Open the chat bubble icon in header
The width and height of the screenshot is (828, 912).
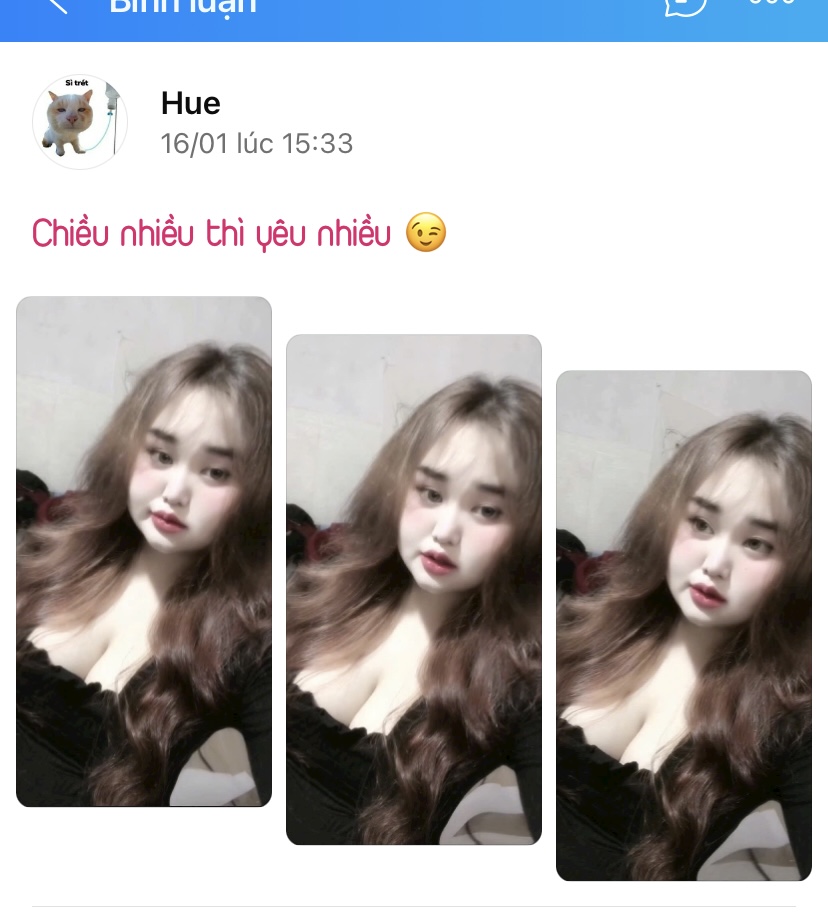(685, 5)
